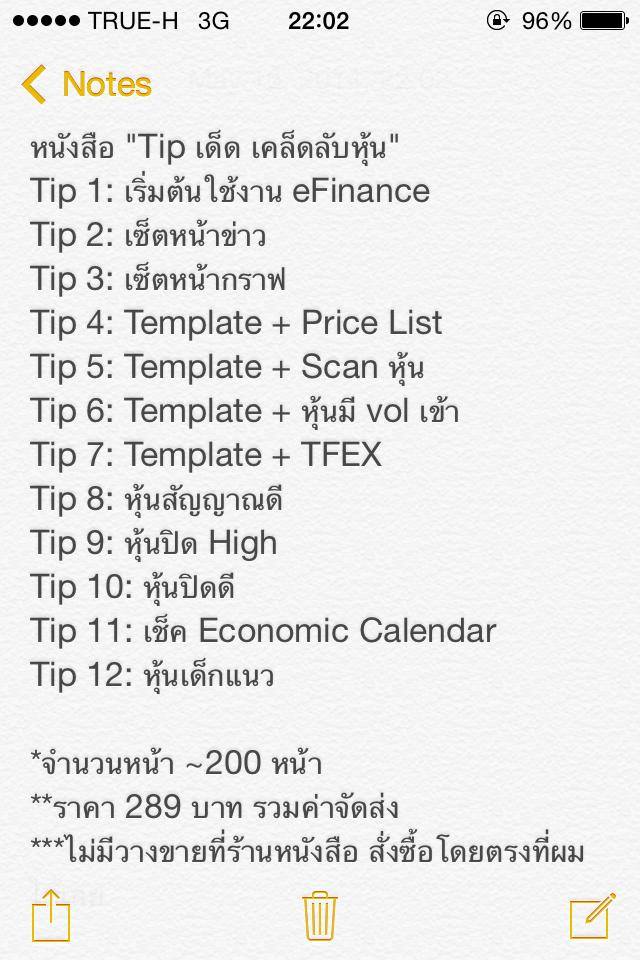Viewport: 640px width, 960px height.
Task: Tap the note text to edit
Action: (x=300, y=450)
